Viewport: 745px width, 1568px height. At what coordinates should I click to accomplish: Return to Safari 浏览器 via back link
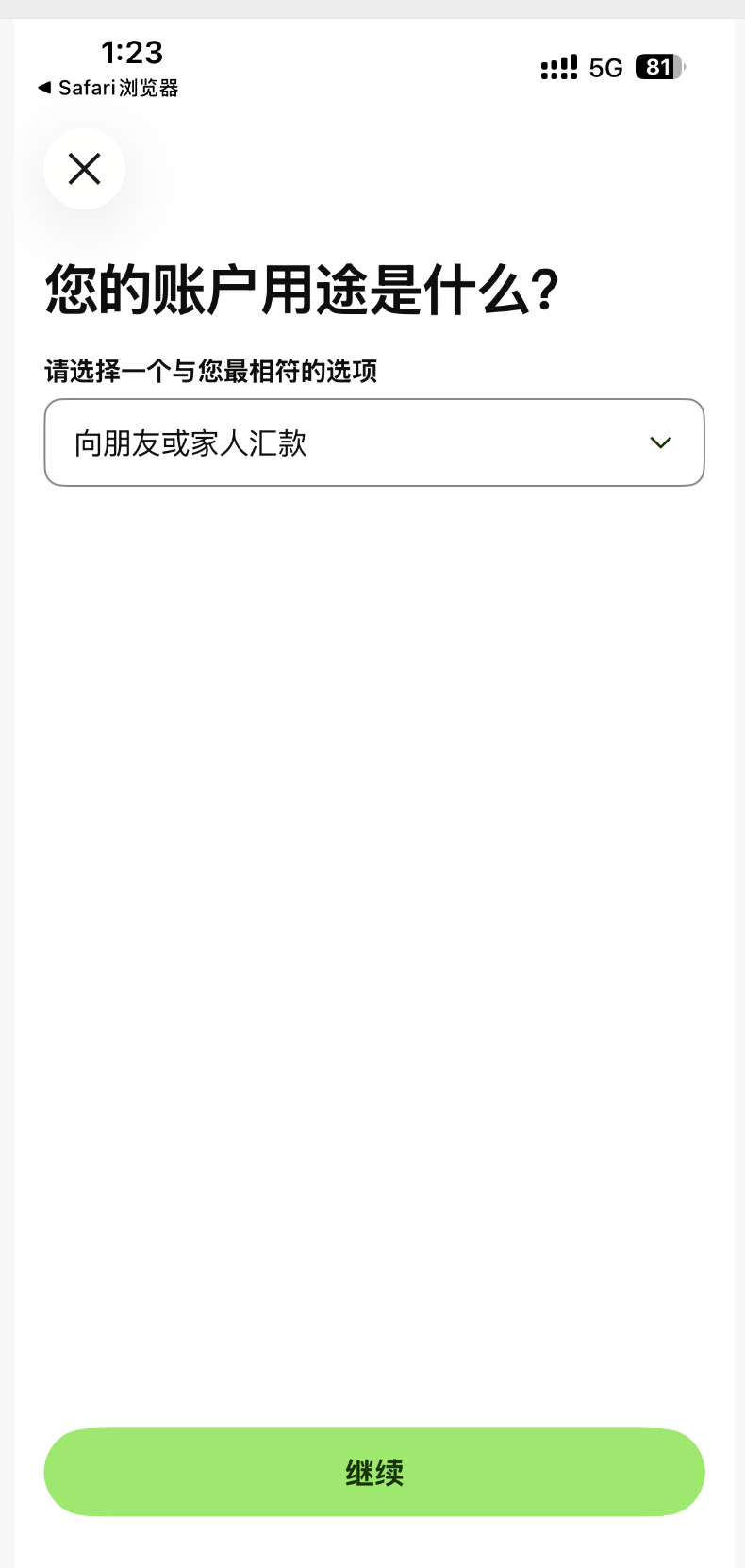tap(107, 87)
